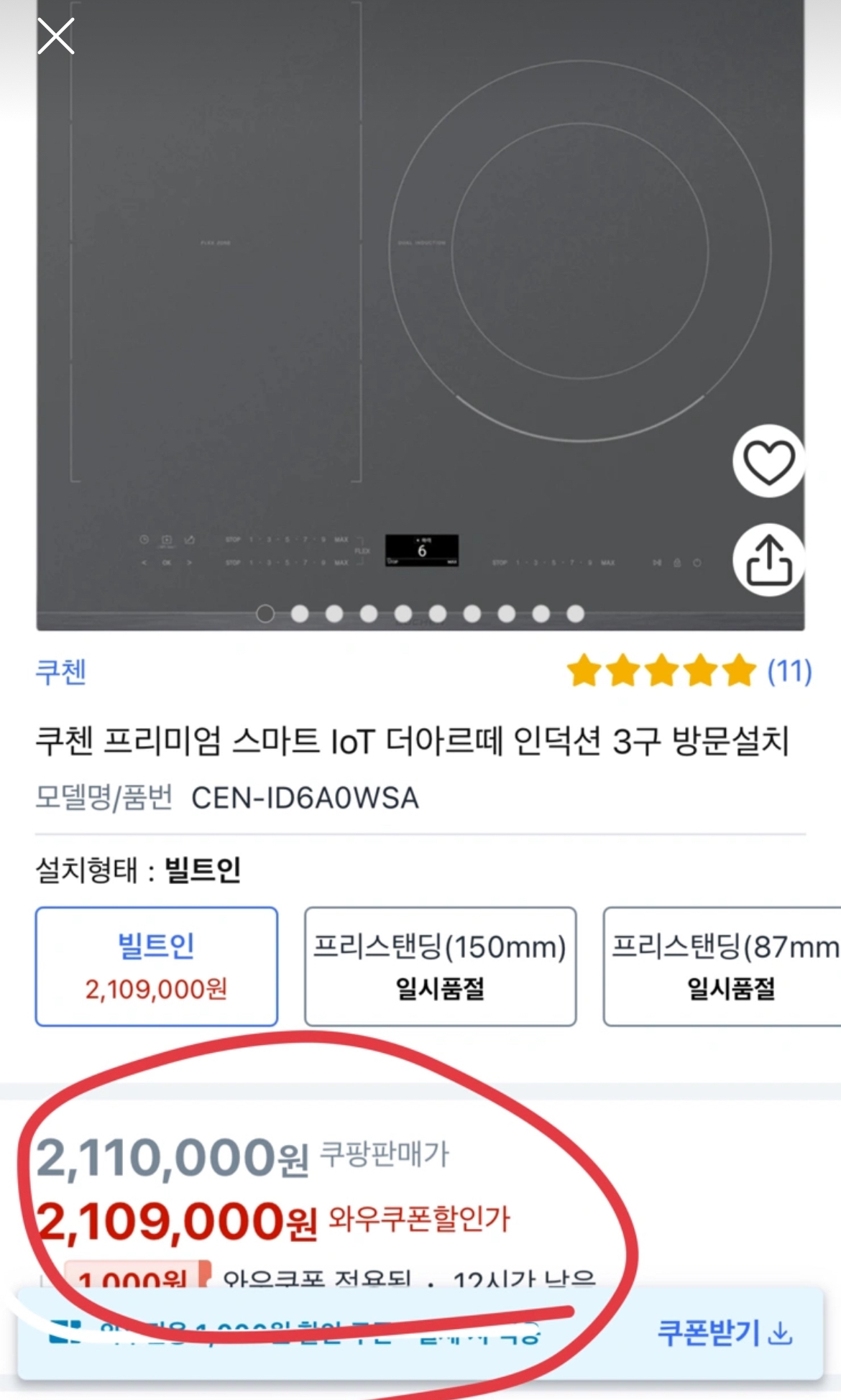This screenshot has width=841, height=1400.
Task: View the 11 star reviews
Action: (x=689, y=671)
